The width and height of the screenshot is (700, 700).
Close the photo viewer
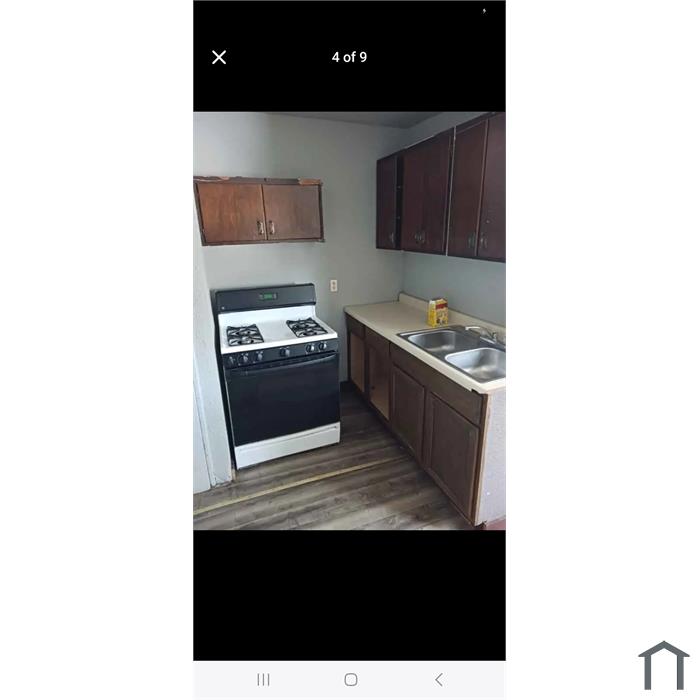219,57
